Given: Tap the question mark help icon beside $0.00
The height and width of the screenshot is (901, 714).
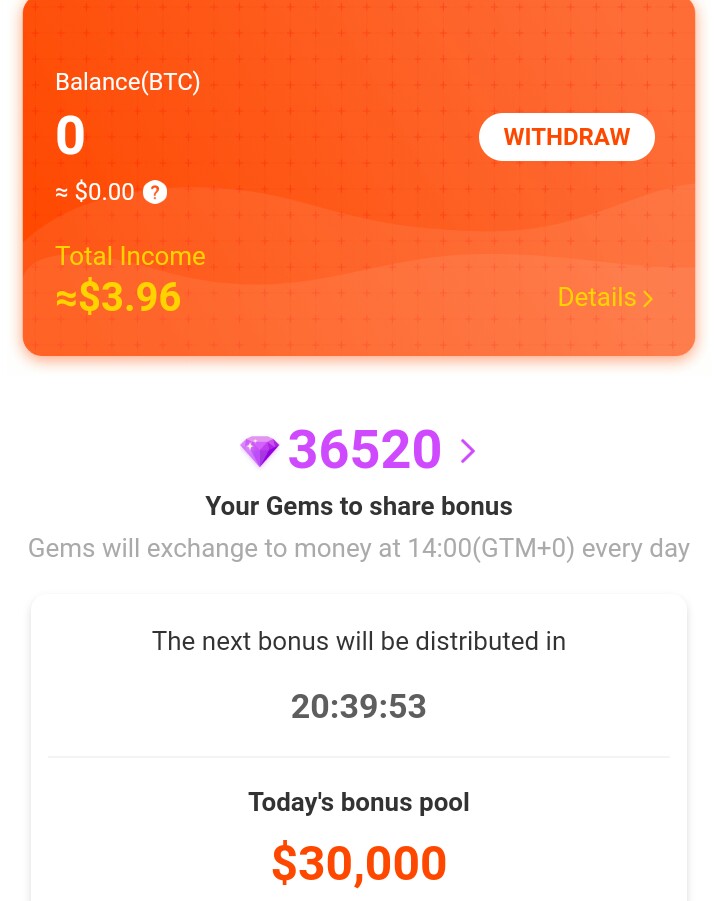Looking at the screenshot, I should tap(155, 192).
